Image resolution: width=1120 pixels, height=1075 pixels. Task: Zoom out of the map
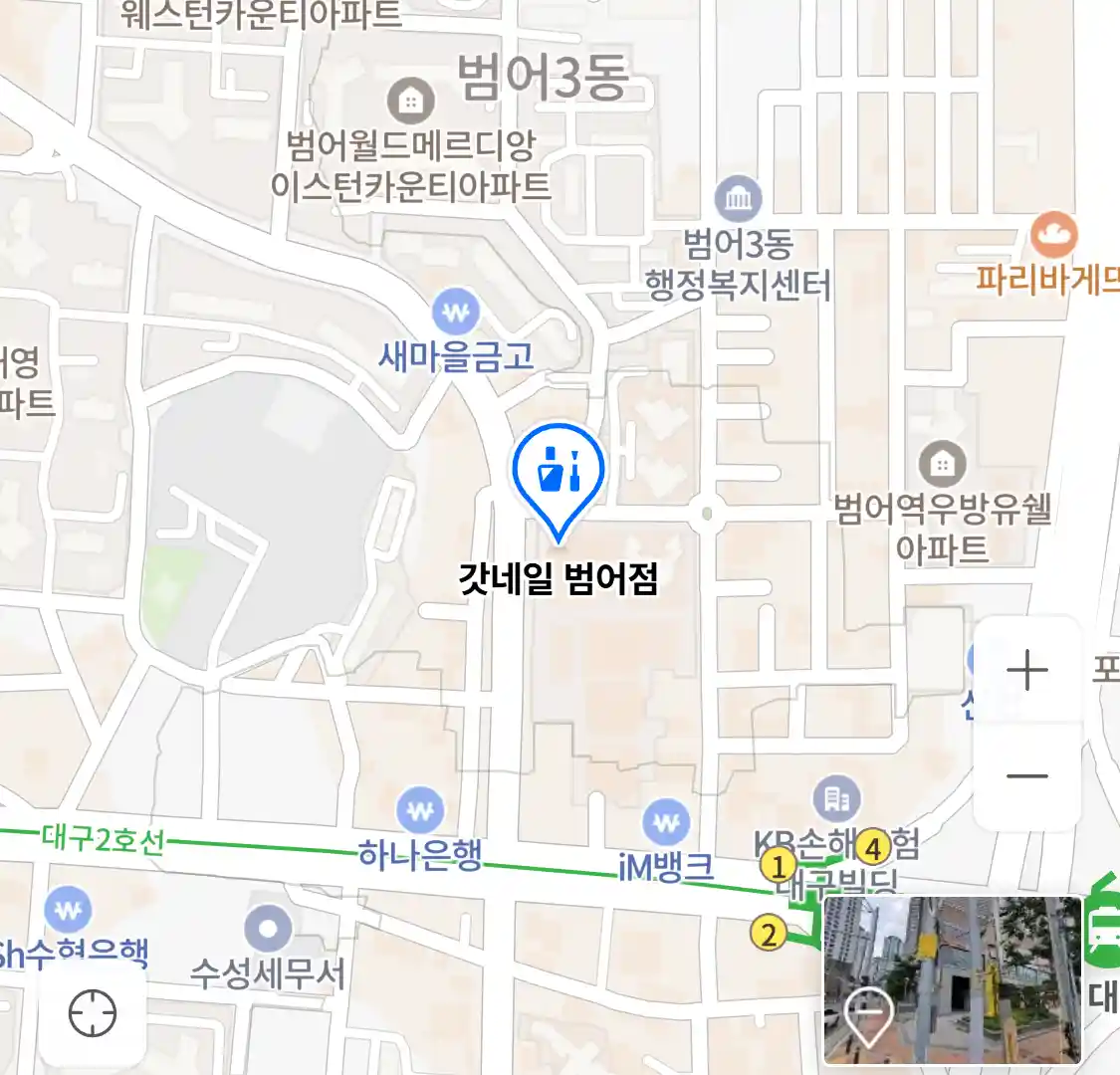pos(1027,775)
